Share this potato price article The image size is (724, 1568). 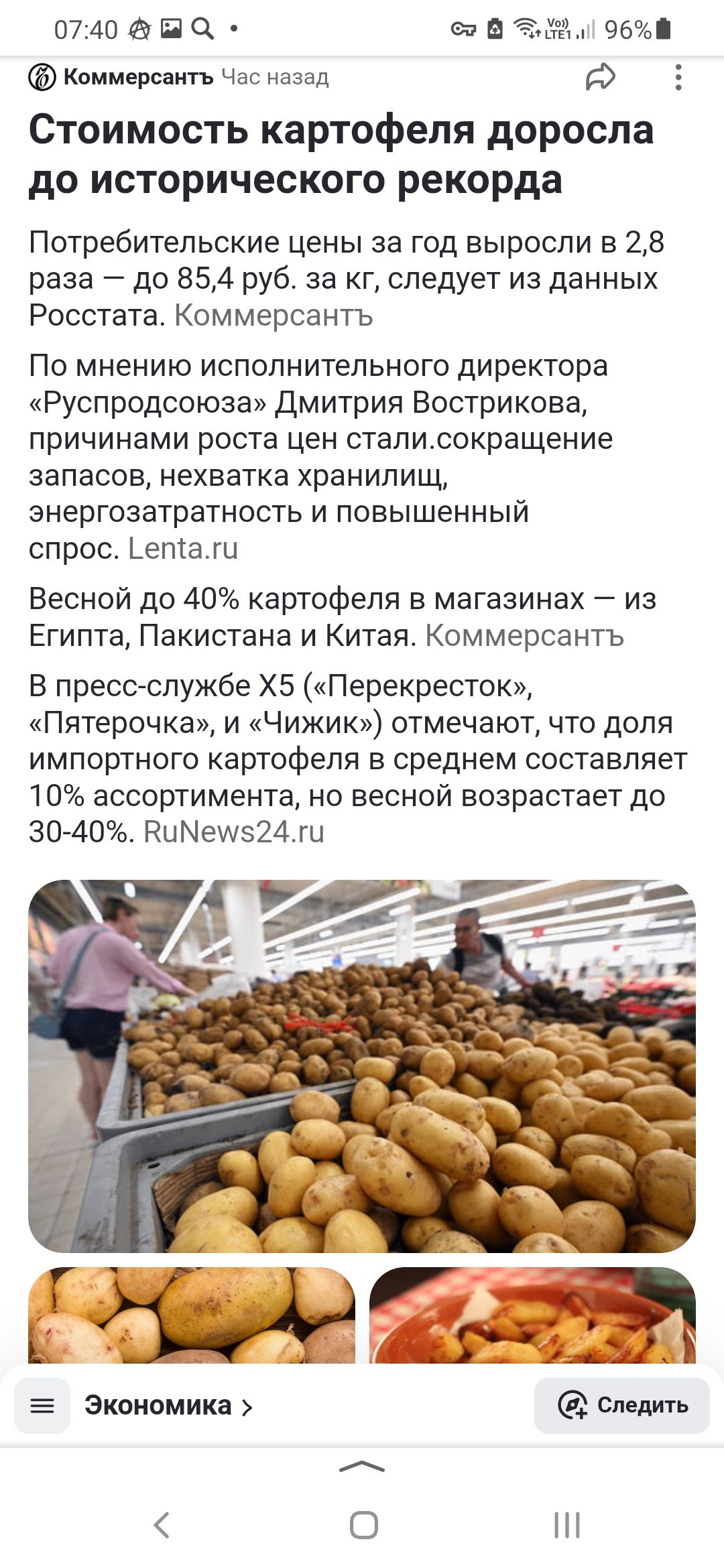600,77
